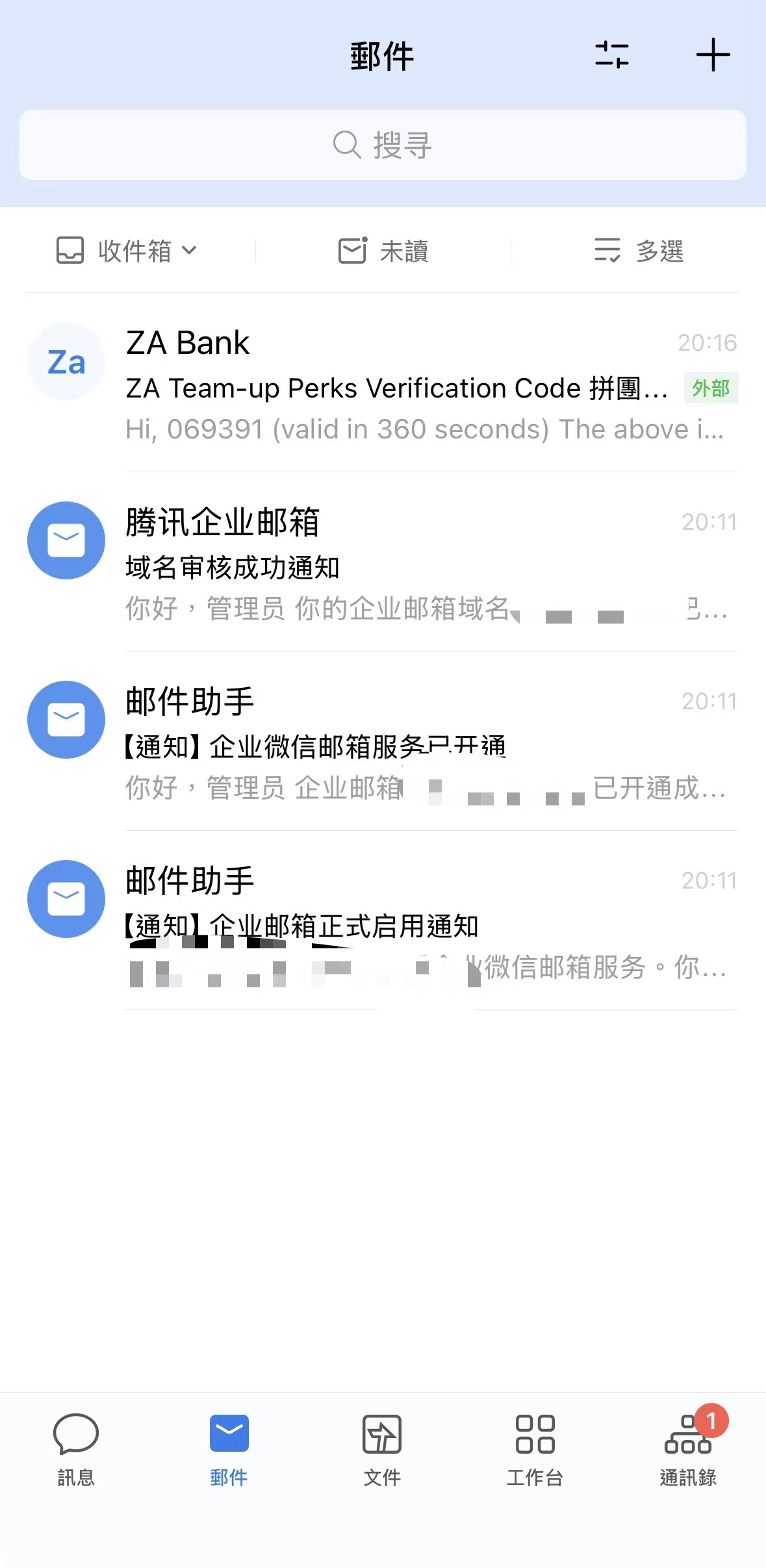Image resolution: width=766 pixels, height=1568 pixels.
Task: Tap the ZA Bank avatar icon
Action: (66, 361)
